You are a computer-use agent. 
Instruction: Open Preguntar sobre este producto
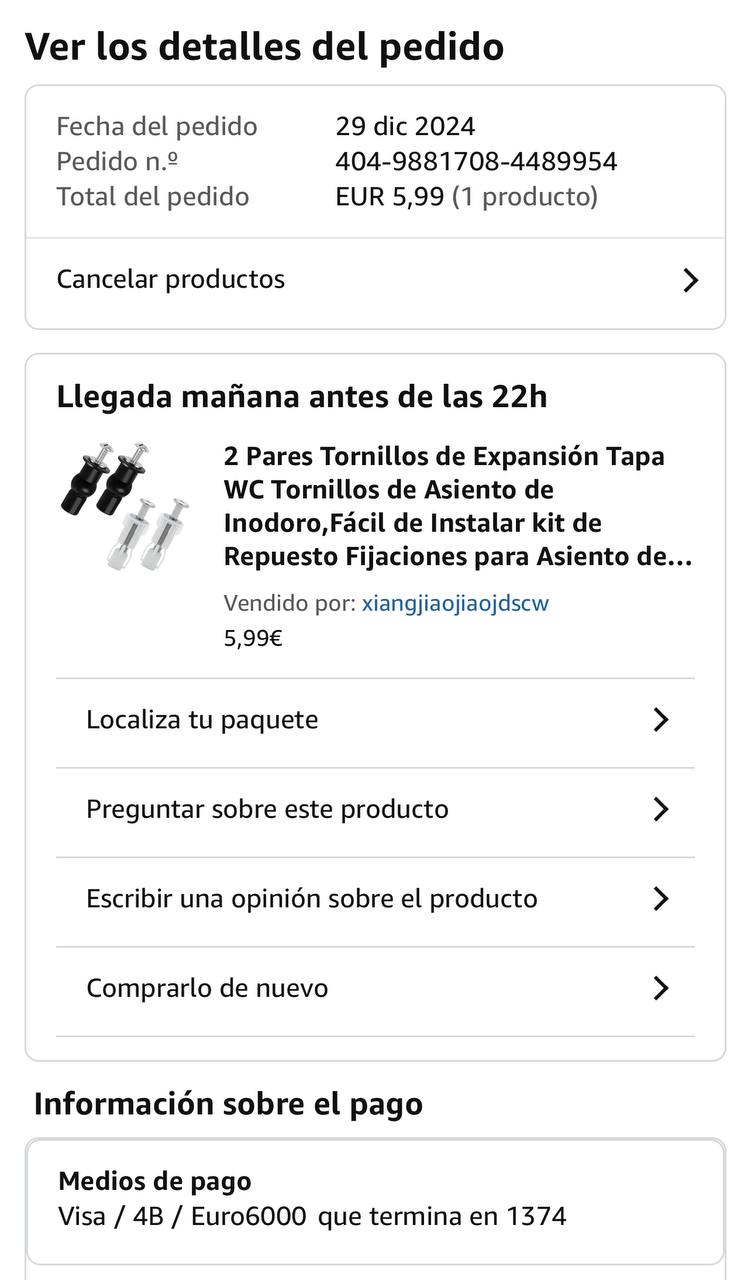[x=375, y=809]
